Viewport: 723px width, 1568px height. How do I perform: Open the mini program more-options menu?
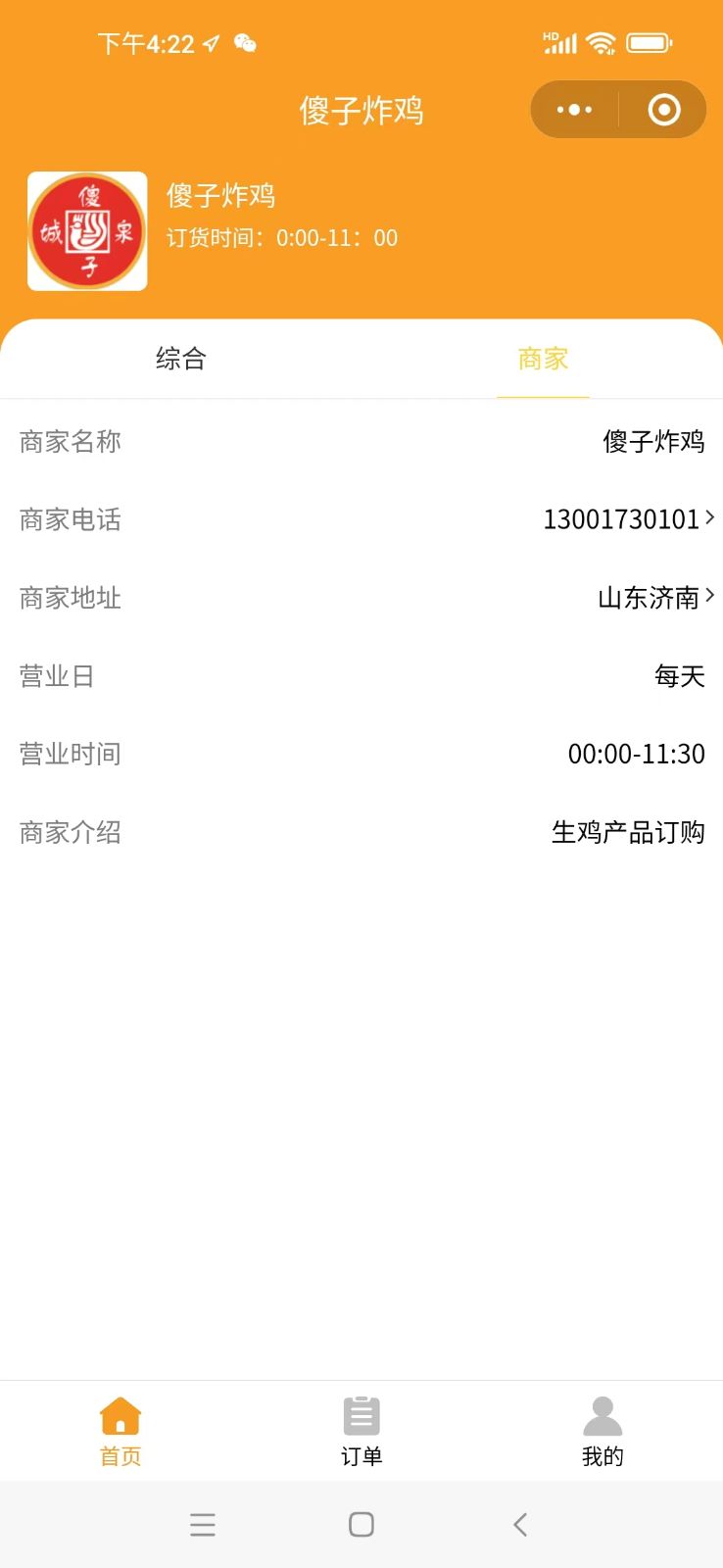[x=574, y=110]
